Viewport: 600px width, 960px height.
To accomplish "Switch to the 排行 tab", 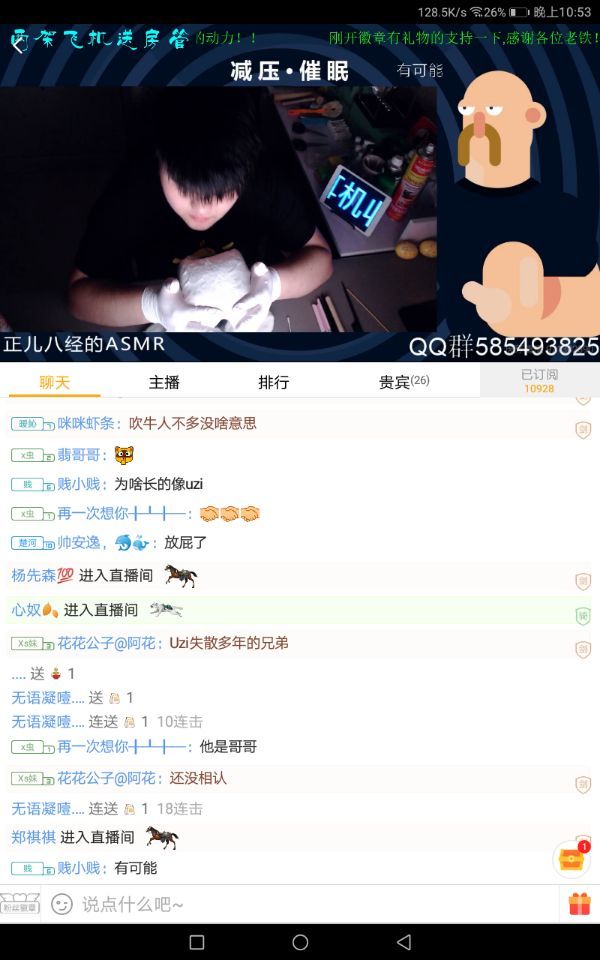I will [274, 382].
